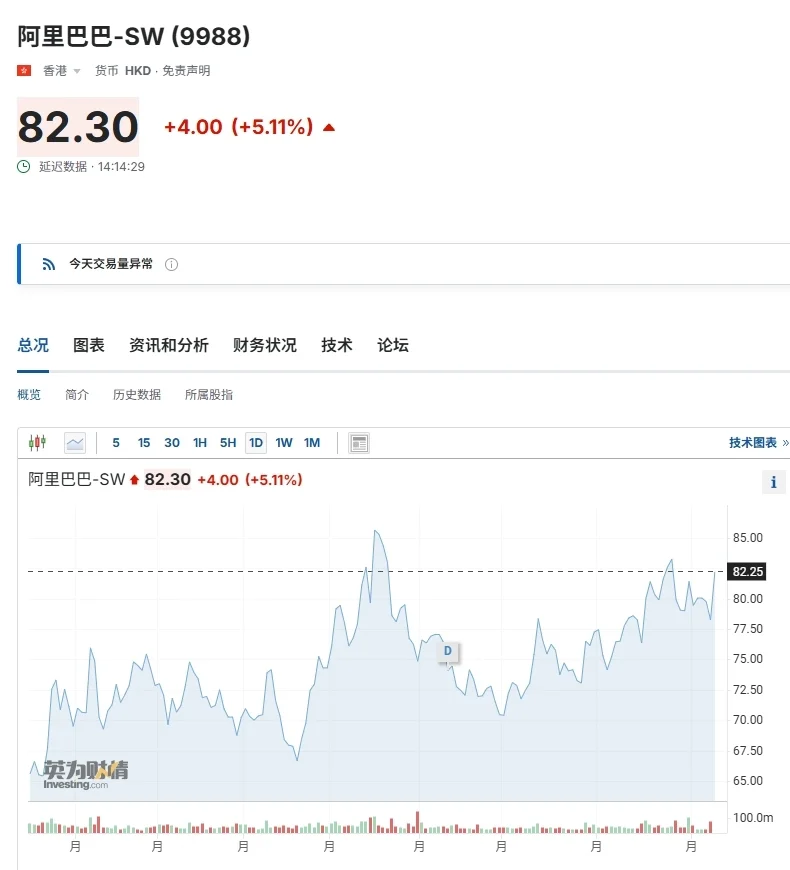View 历史数据 sub-tab

click(x=137, y=395)
